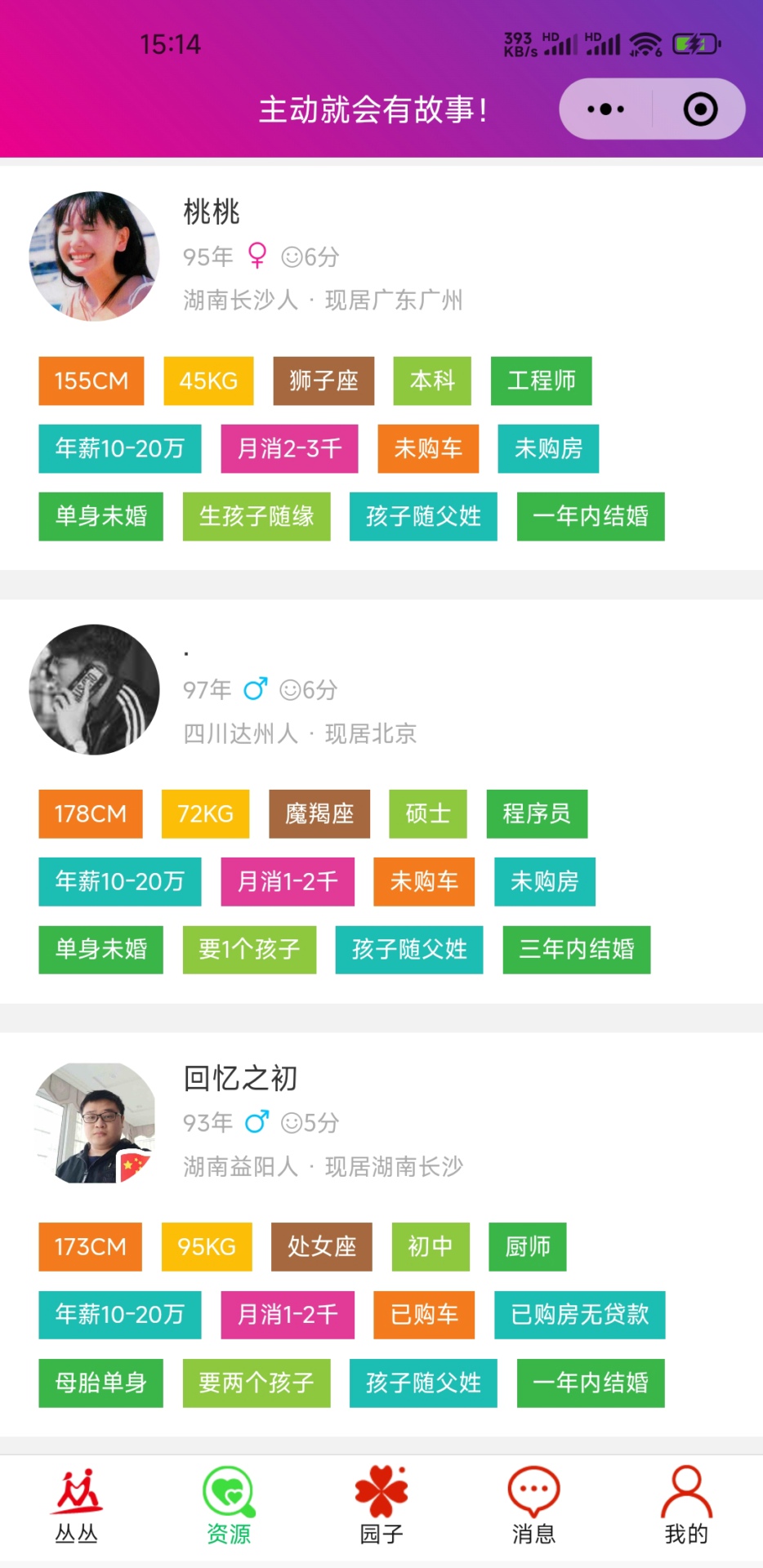The height and width of the screenshot is (1568, 763).
Task: Close the mini program with the circle icon
Action: [700, 109]
